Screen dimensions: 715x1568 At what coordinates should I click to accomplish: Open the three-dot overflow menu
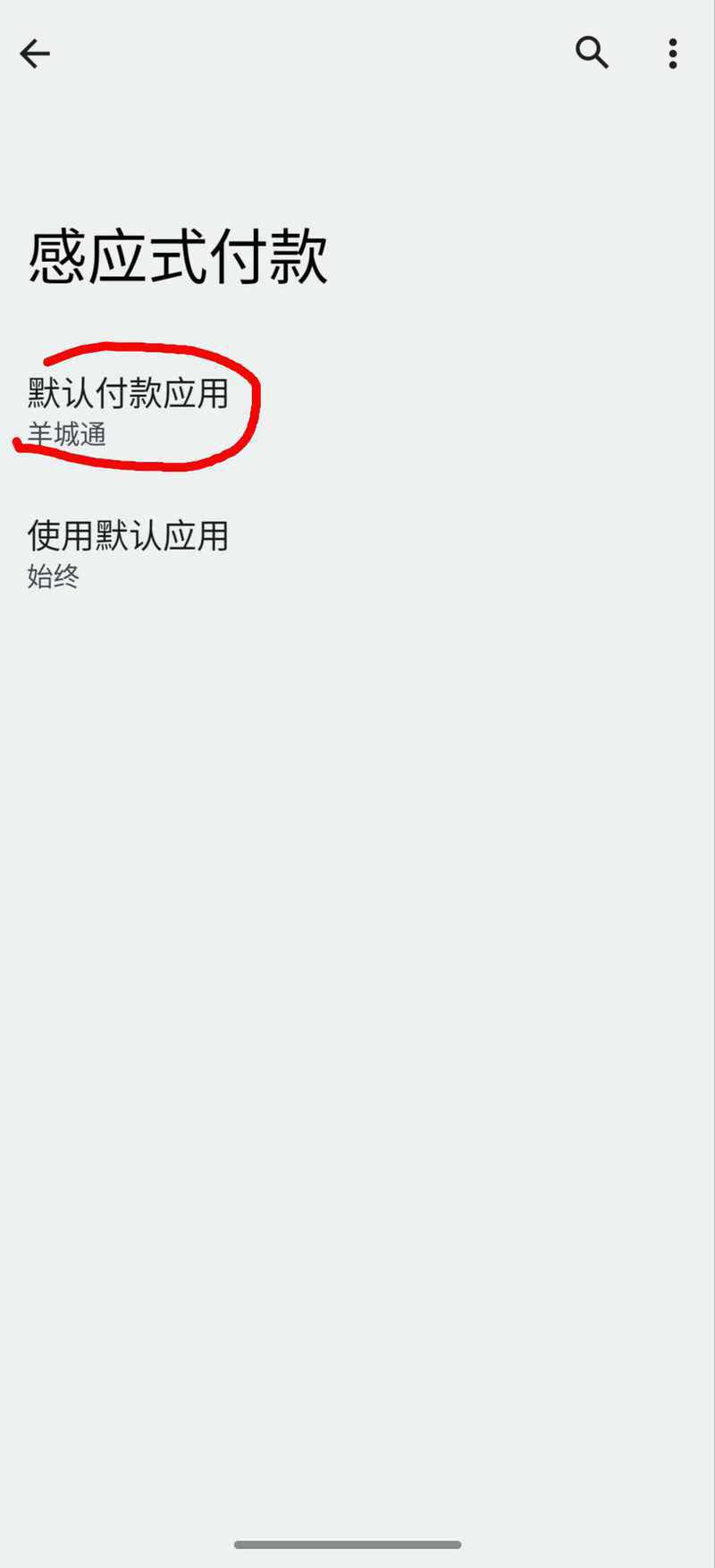(x=673, y=54)
